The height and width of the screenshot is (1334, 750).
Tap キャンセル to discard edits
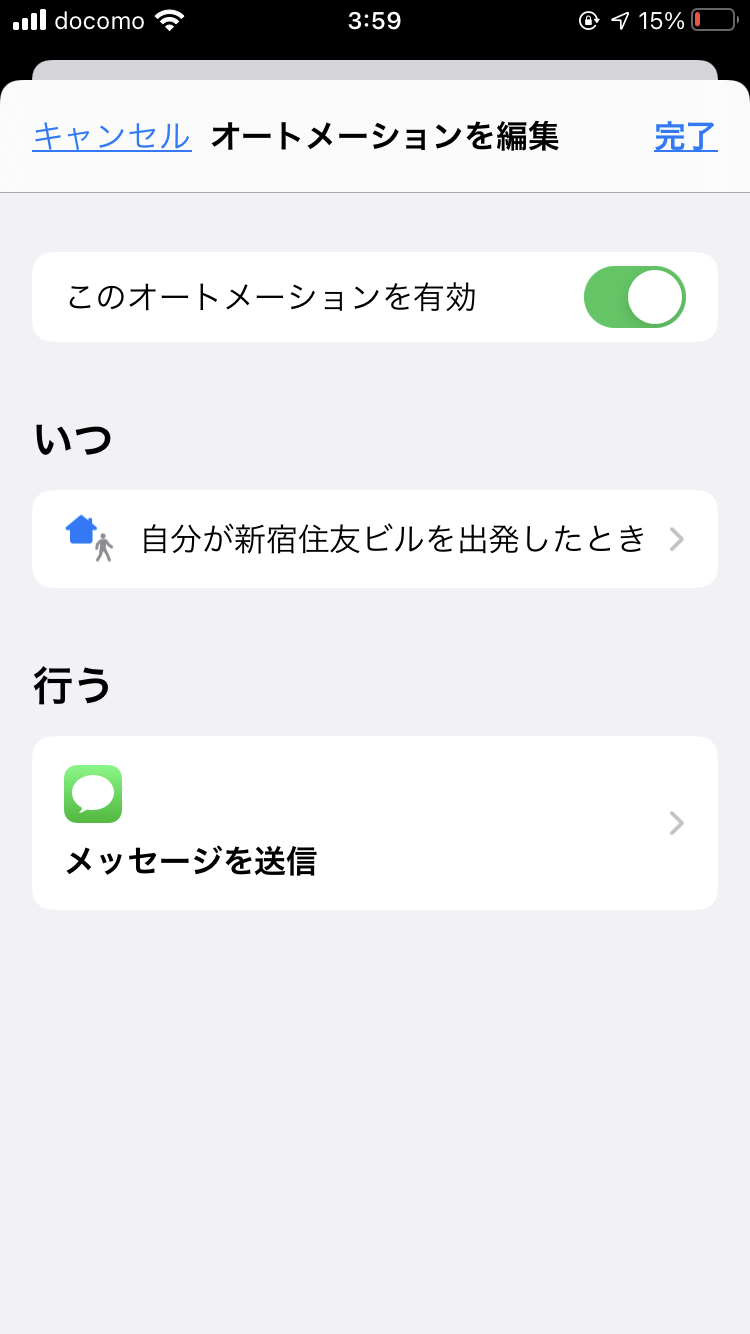tap(111, 136)
